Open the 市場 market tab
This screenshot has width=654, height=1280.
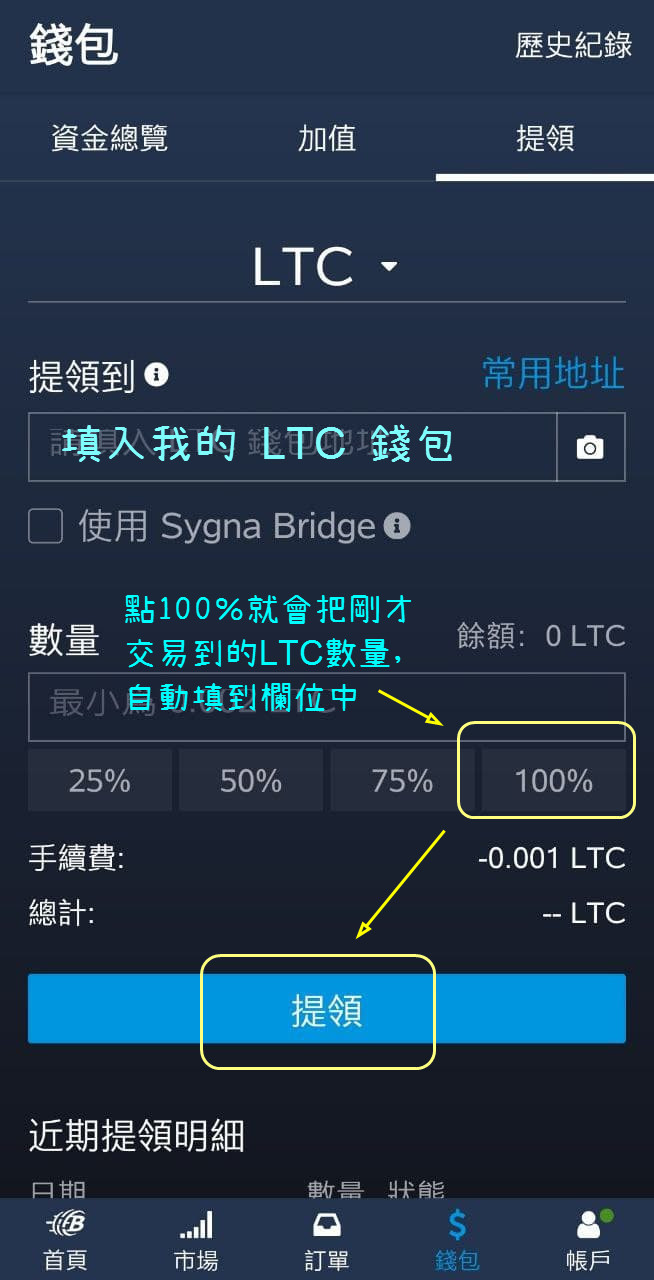195,1240
